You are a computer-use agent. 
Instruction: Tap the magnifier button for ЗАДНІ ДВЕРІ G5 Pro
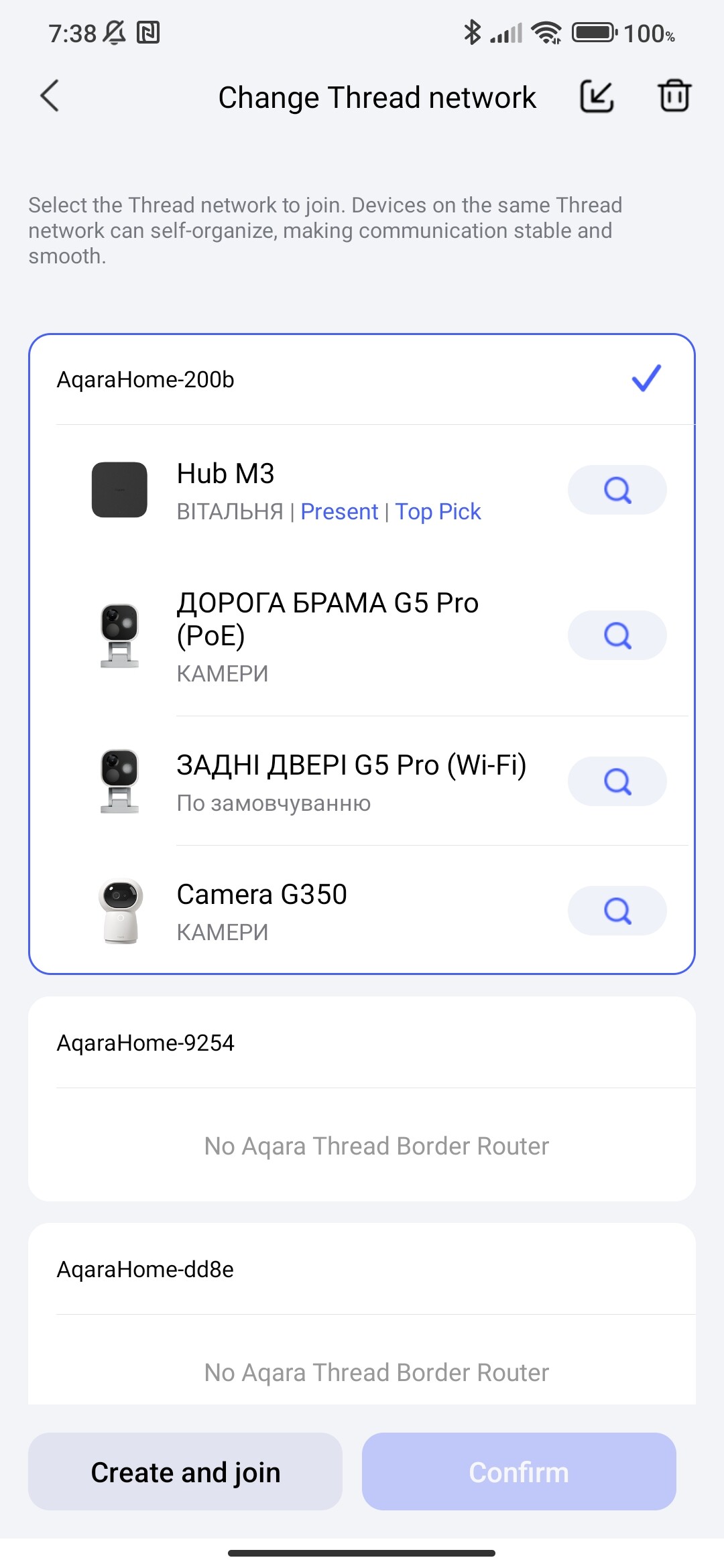tap(617, 781)
